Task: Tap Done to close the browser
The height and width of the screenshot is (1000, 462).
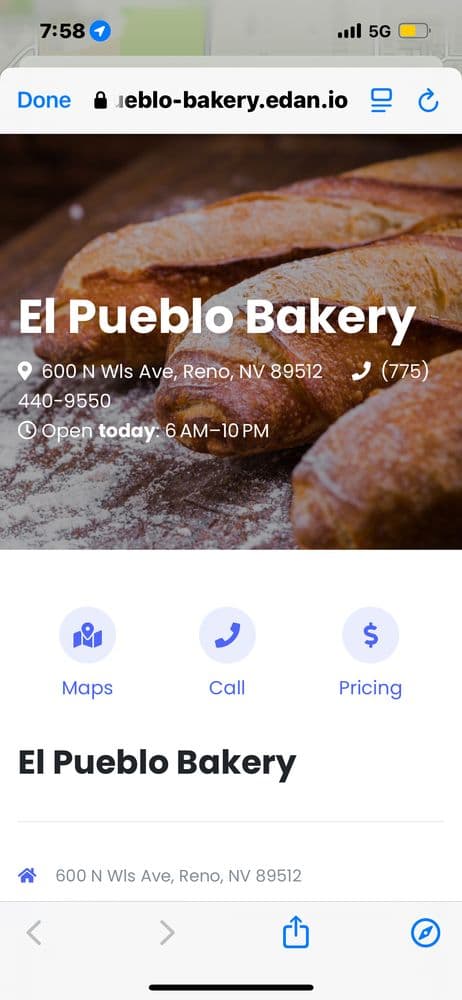Action: coord(44,100)
